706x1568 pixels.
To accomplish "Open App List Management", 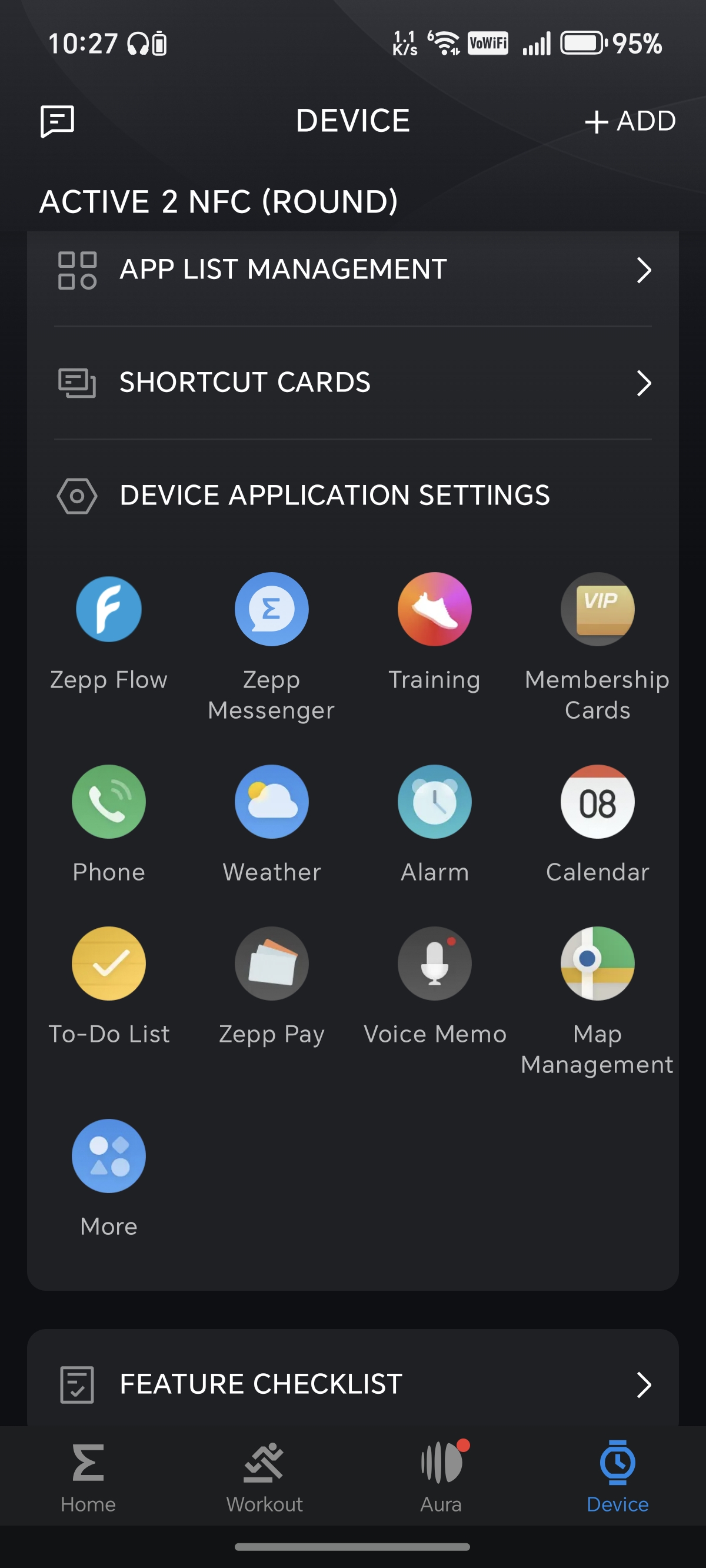I will 353,270.
